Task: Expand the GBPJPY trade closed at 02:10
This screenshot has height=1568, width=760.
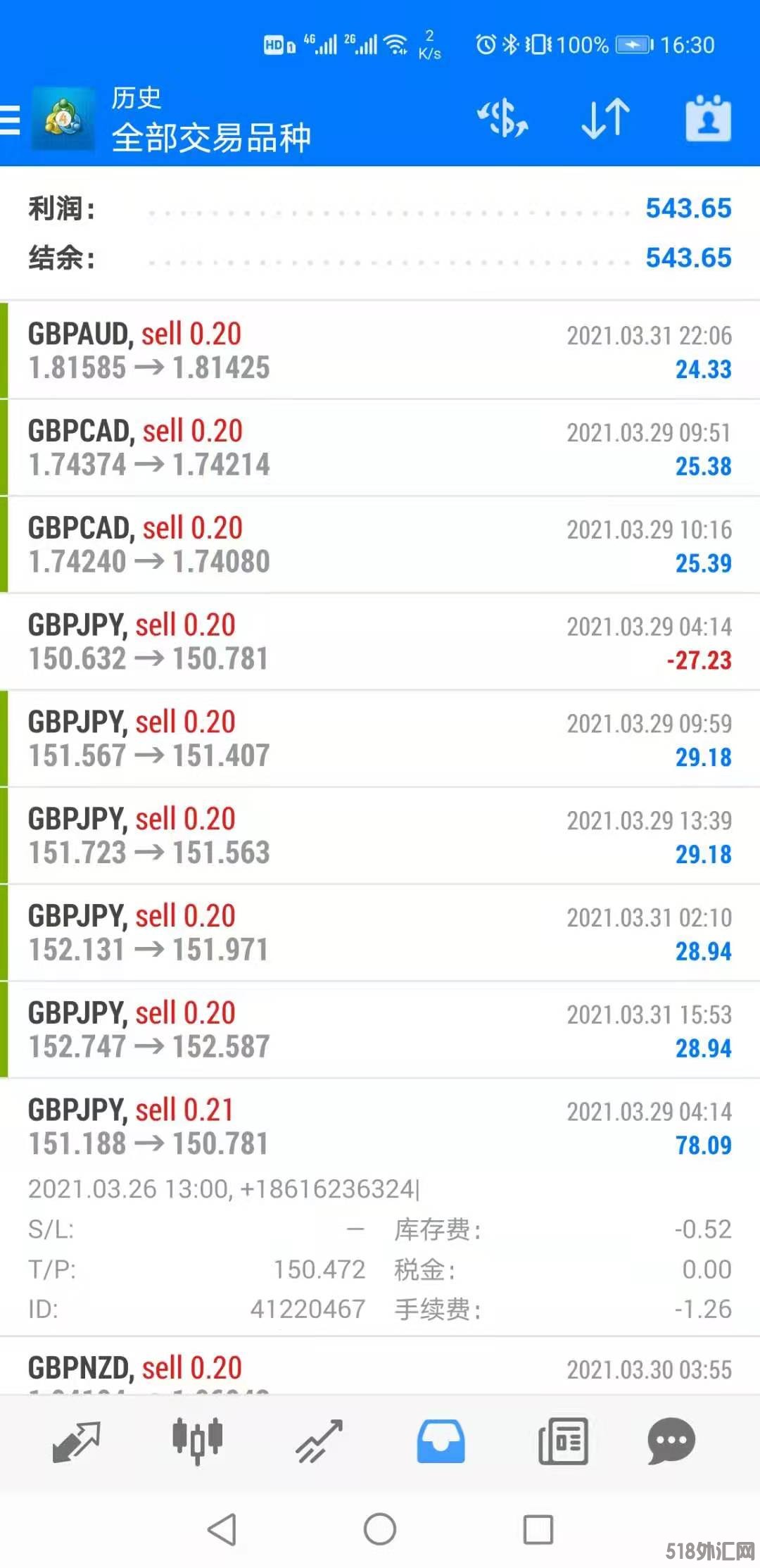Action: (x=380, y=934)
